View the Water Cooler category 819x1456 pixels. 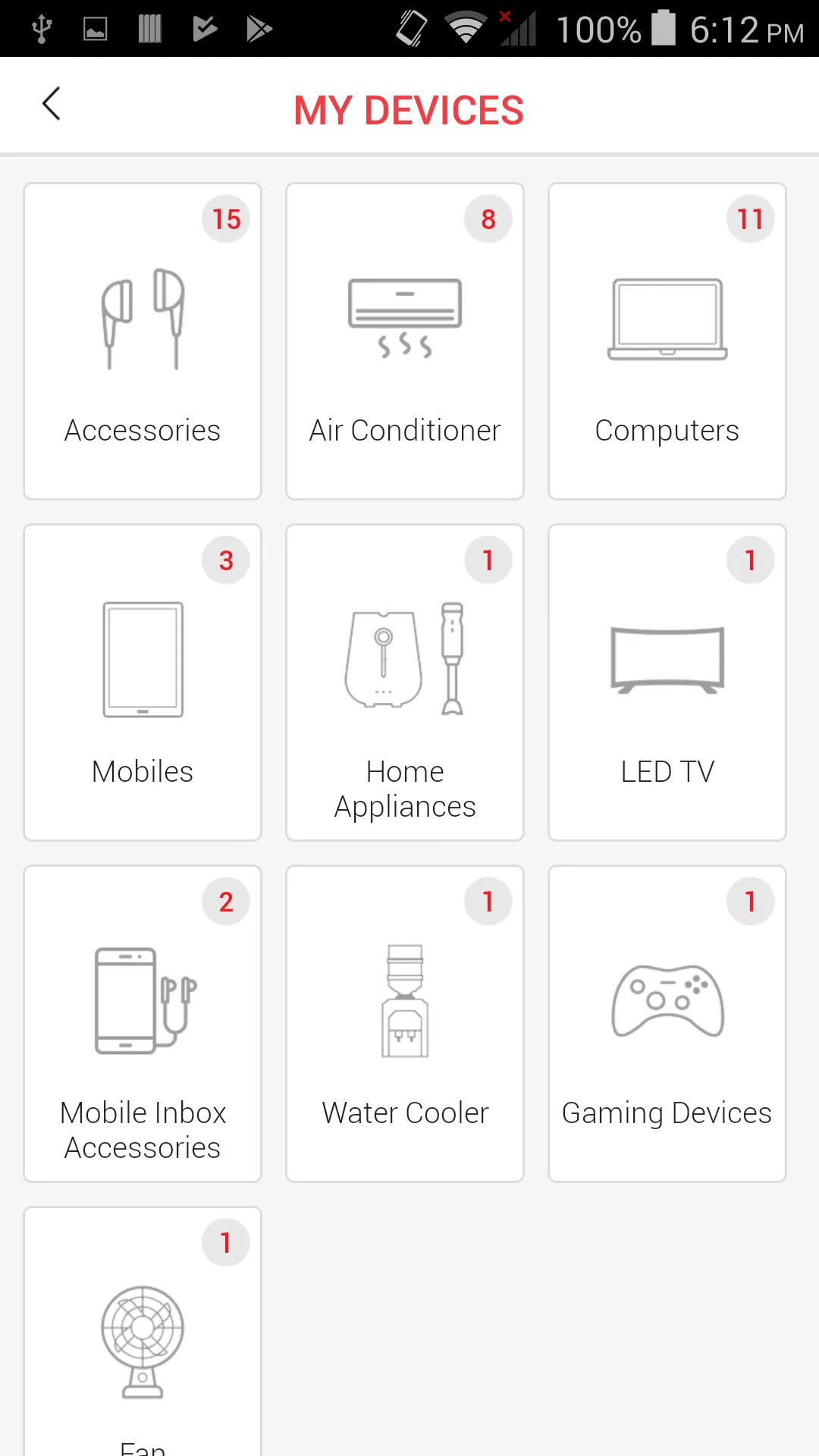tap(405, 1024)
